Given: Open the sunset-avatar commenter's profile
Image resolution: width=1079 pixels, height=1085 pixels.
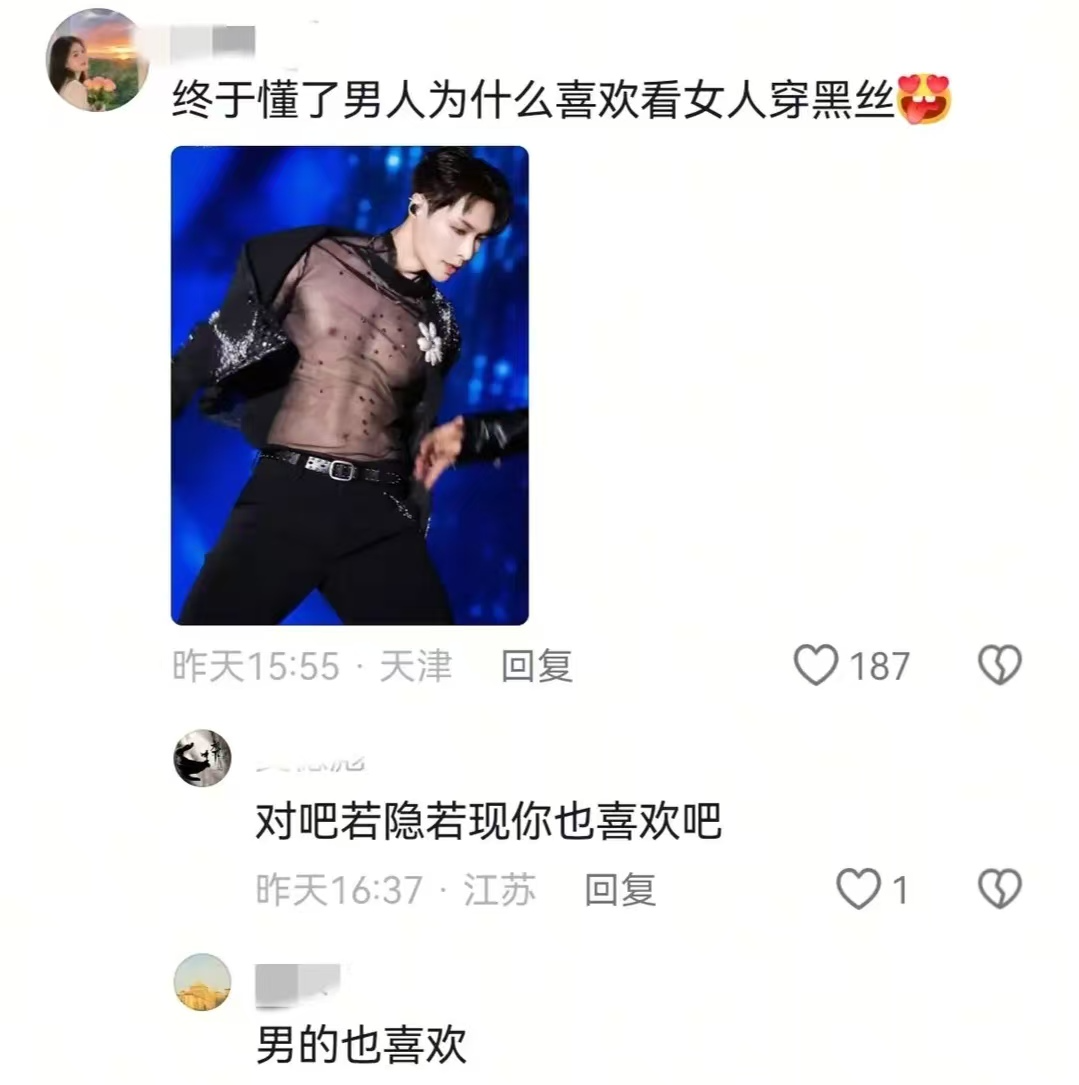Looking at the screenshot, I should (97, 60).
